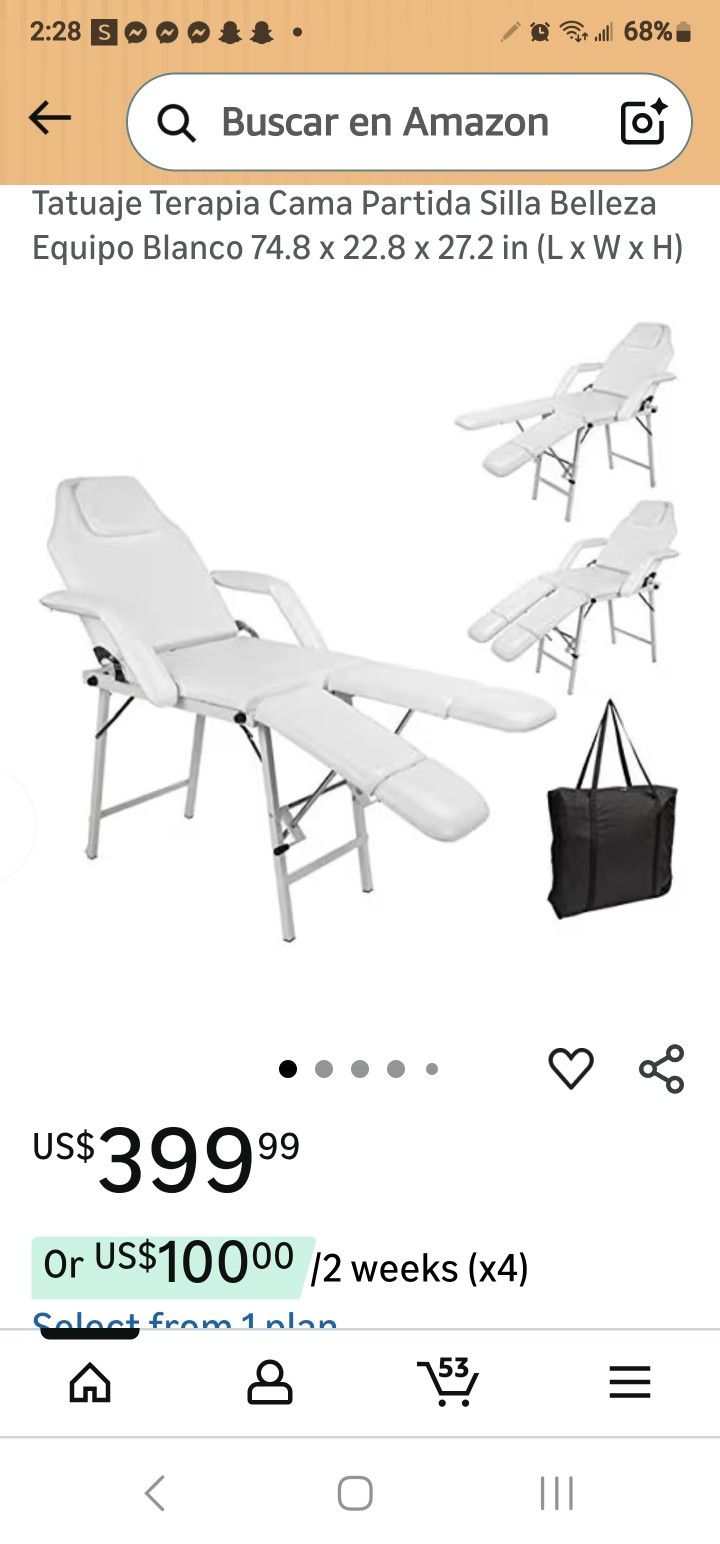Tap the Buscar en Amazon search field
Image resolution: width=720 pixels, height=1544 pixels.
385,122
